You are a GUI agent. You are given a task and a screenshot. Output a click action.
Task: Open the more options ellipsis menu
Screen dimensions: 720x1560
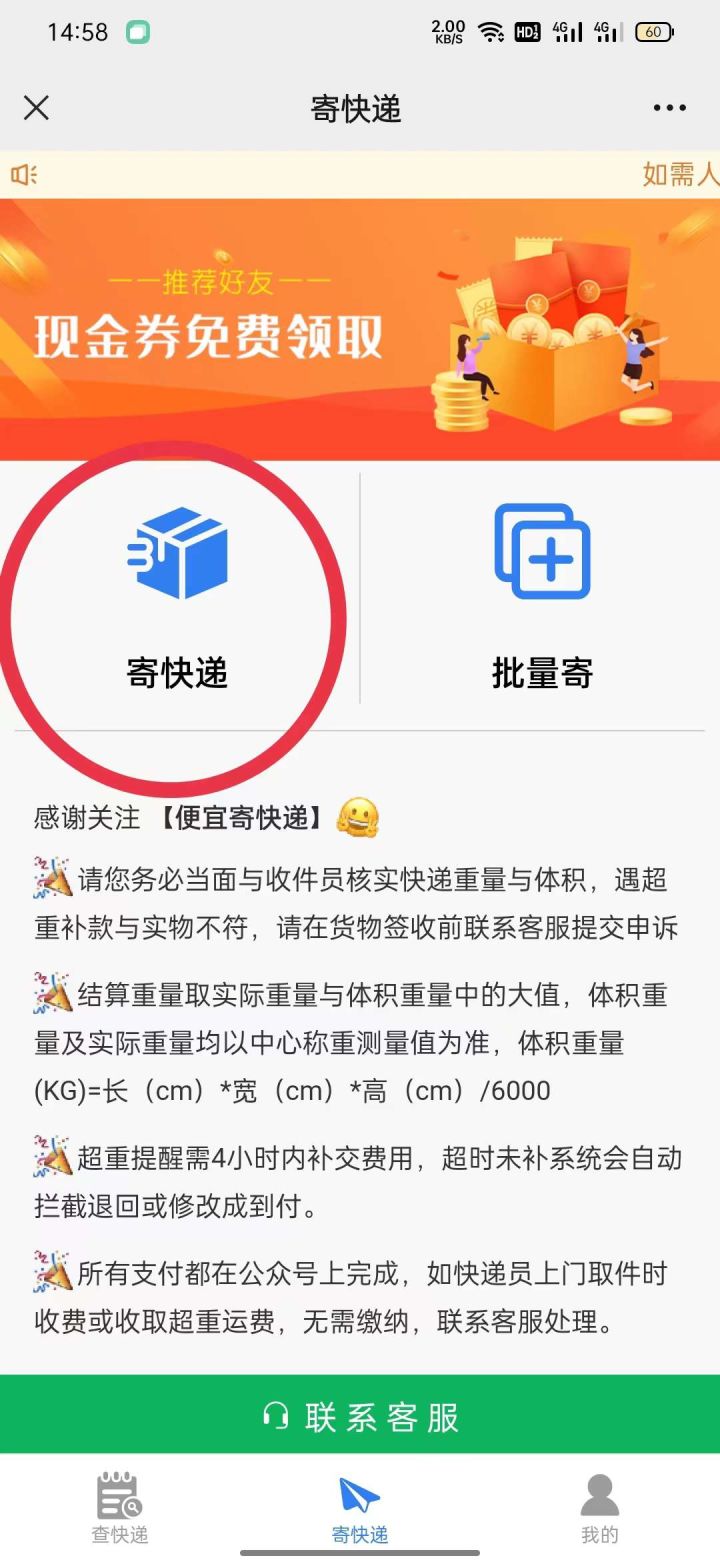669,107
